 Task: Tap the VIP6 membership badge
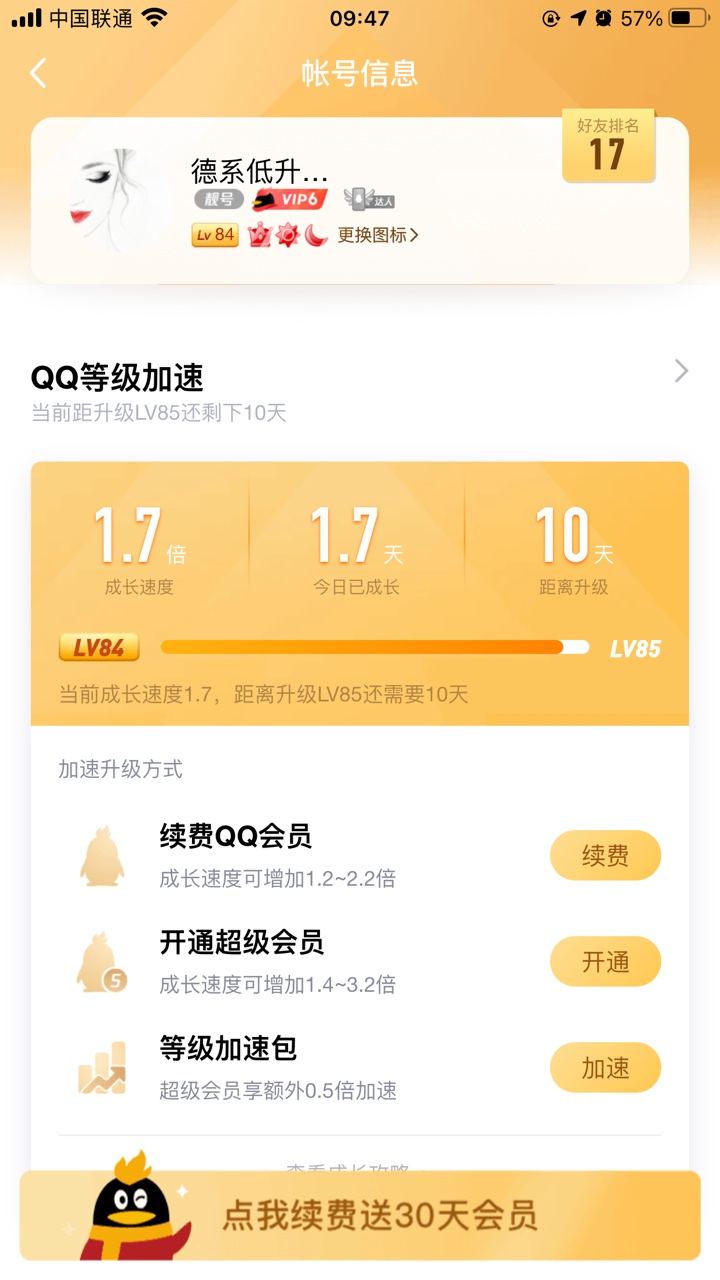[x=290, y=200]
